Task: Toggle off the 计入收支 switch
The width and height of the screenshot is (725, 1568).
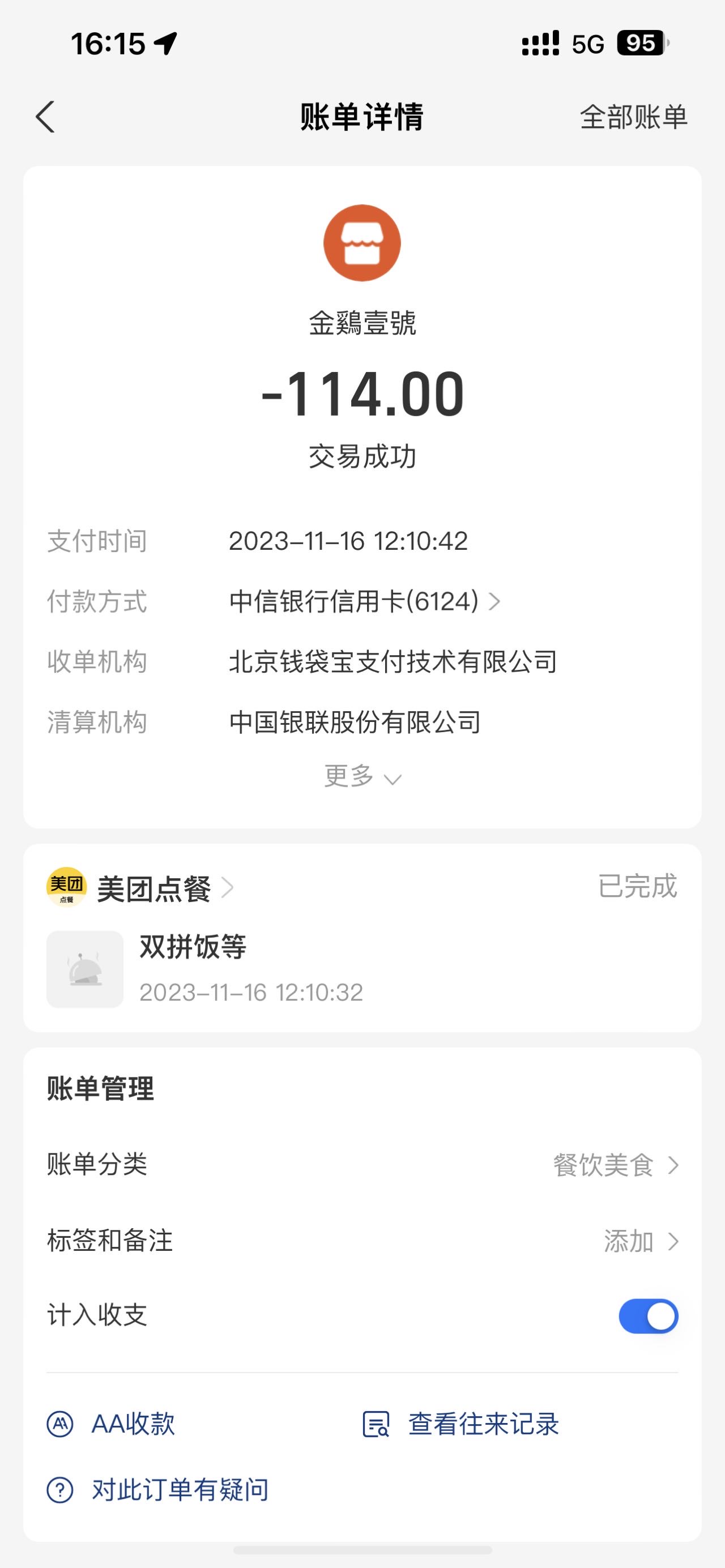Action: [649, 1316]
